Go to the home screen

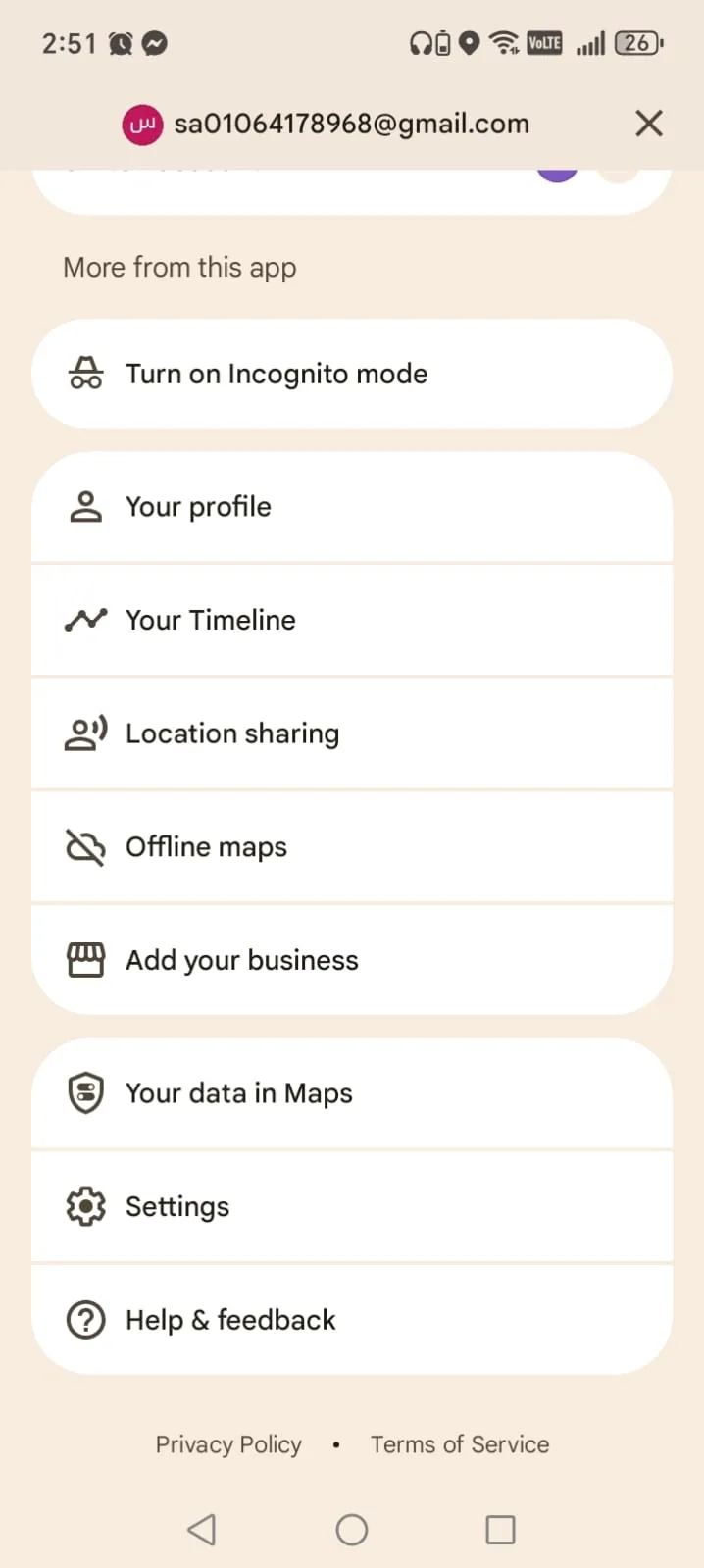(352, 1530)
